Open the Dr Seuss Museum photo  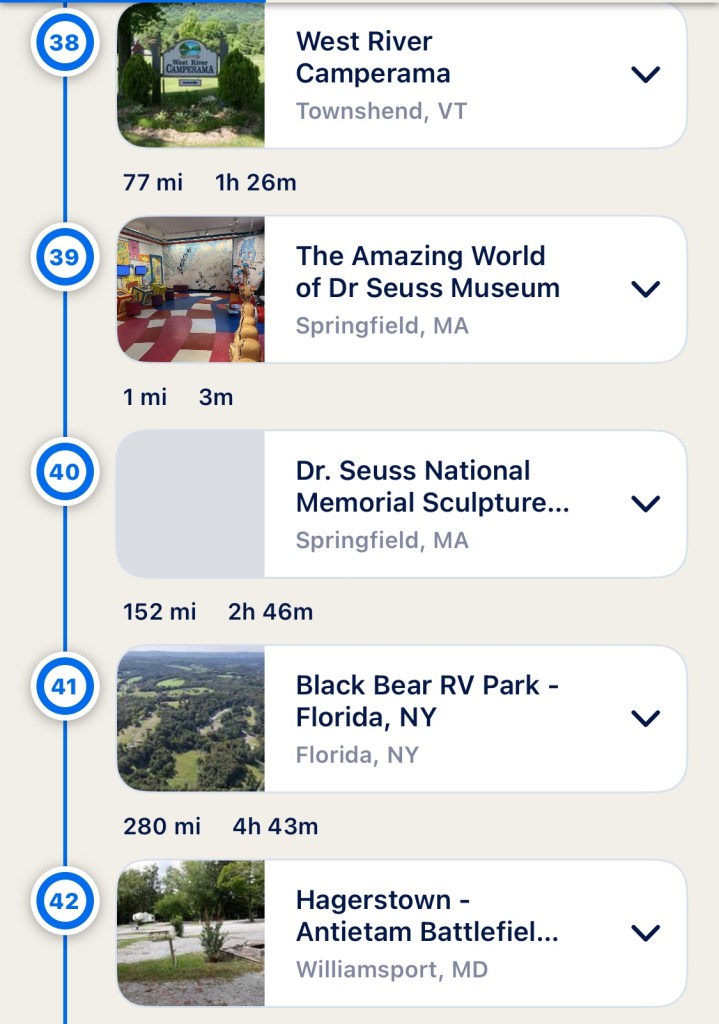[191, 289]
